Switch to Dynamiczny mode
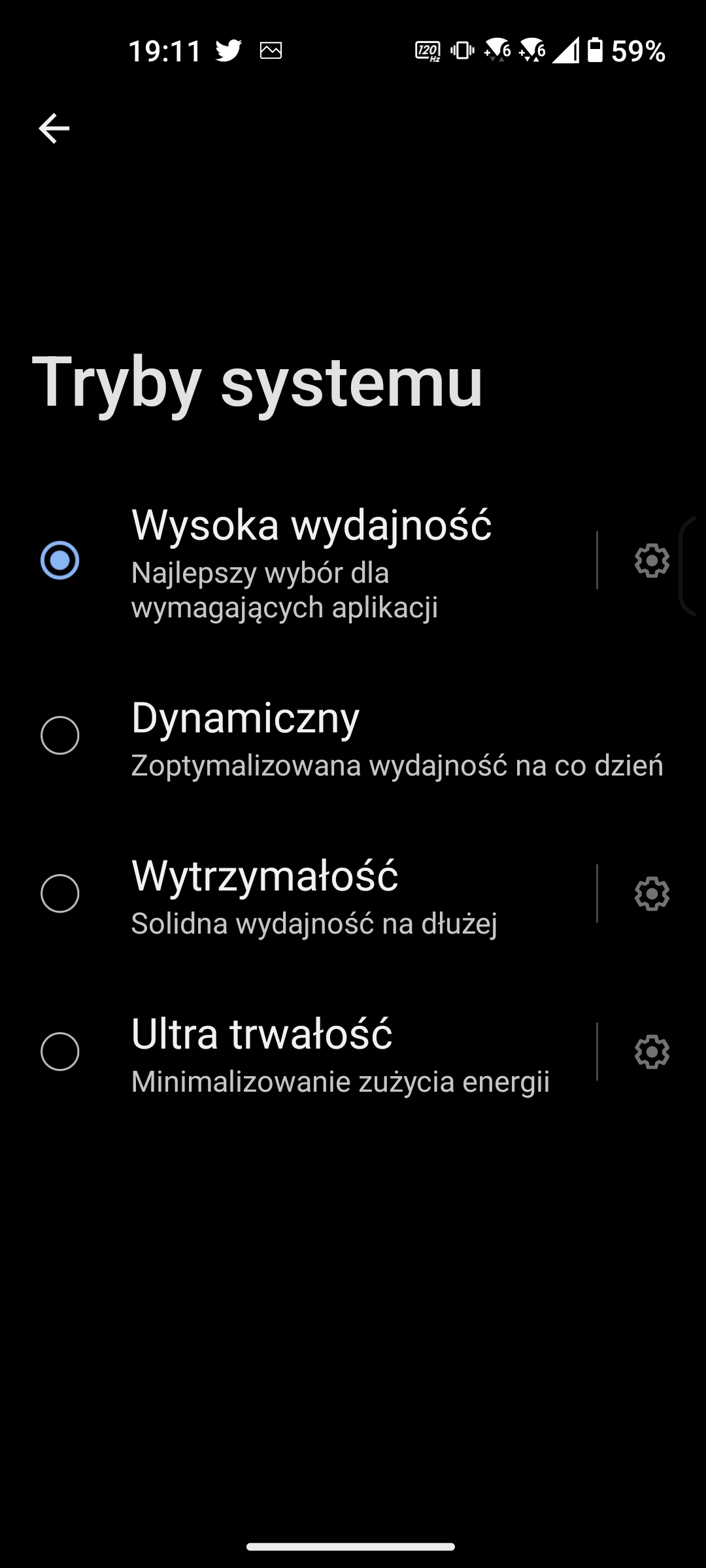Image resolution: width=706 pixels, height=1568 pixels. click(60, 736)
